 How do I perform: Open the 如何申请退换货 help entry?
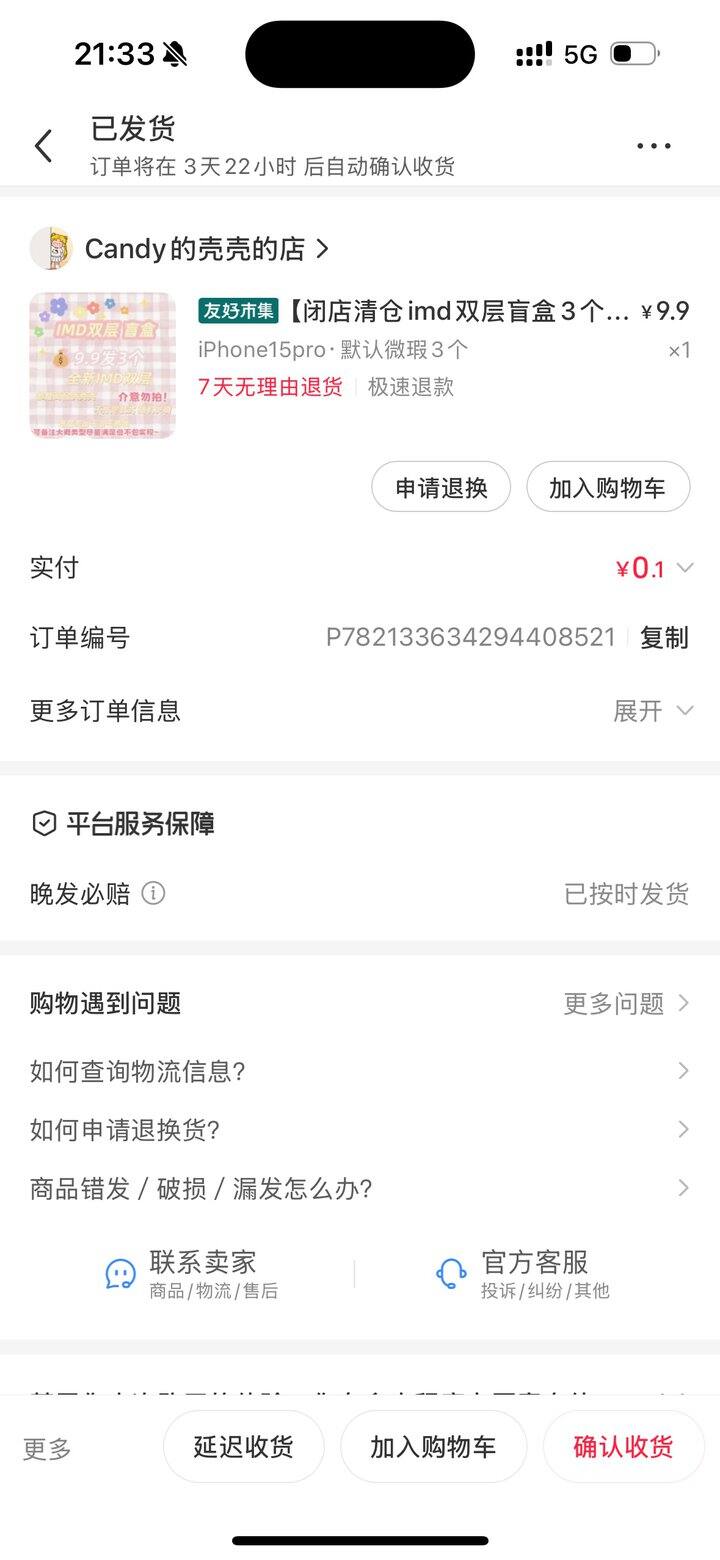click(x=360, y=1129)
